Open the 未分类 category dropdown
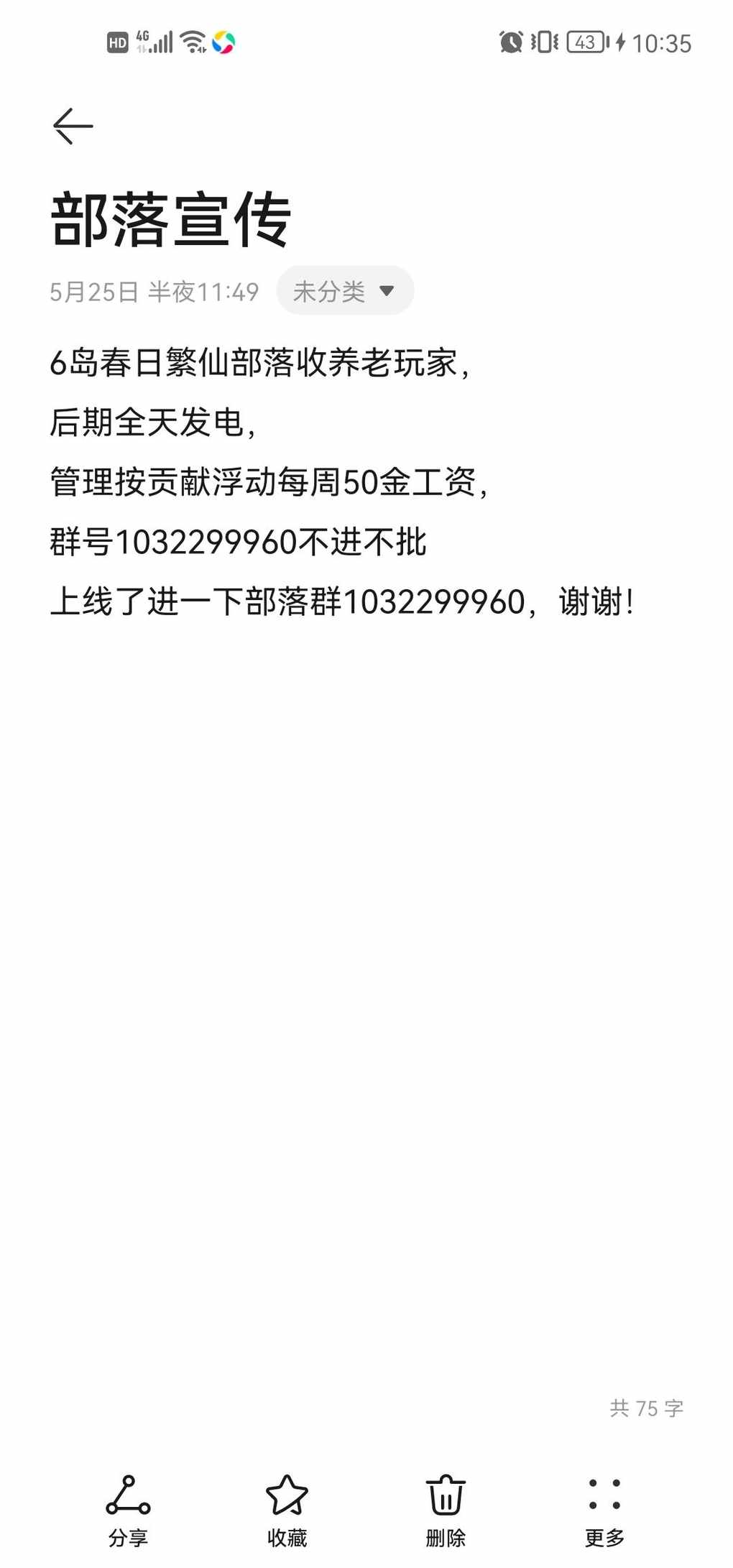This screenshot has width=733, height=1568. (345, 291)
